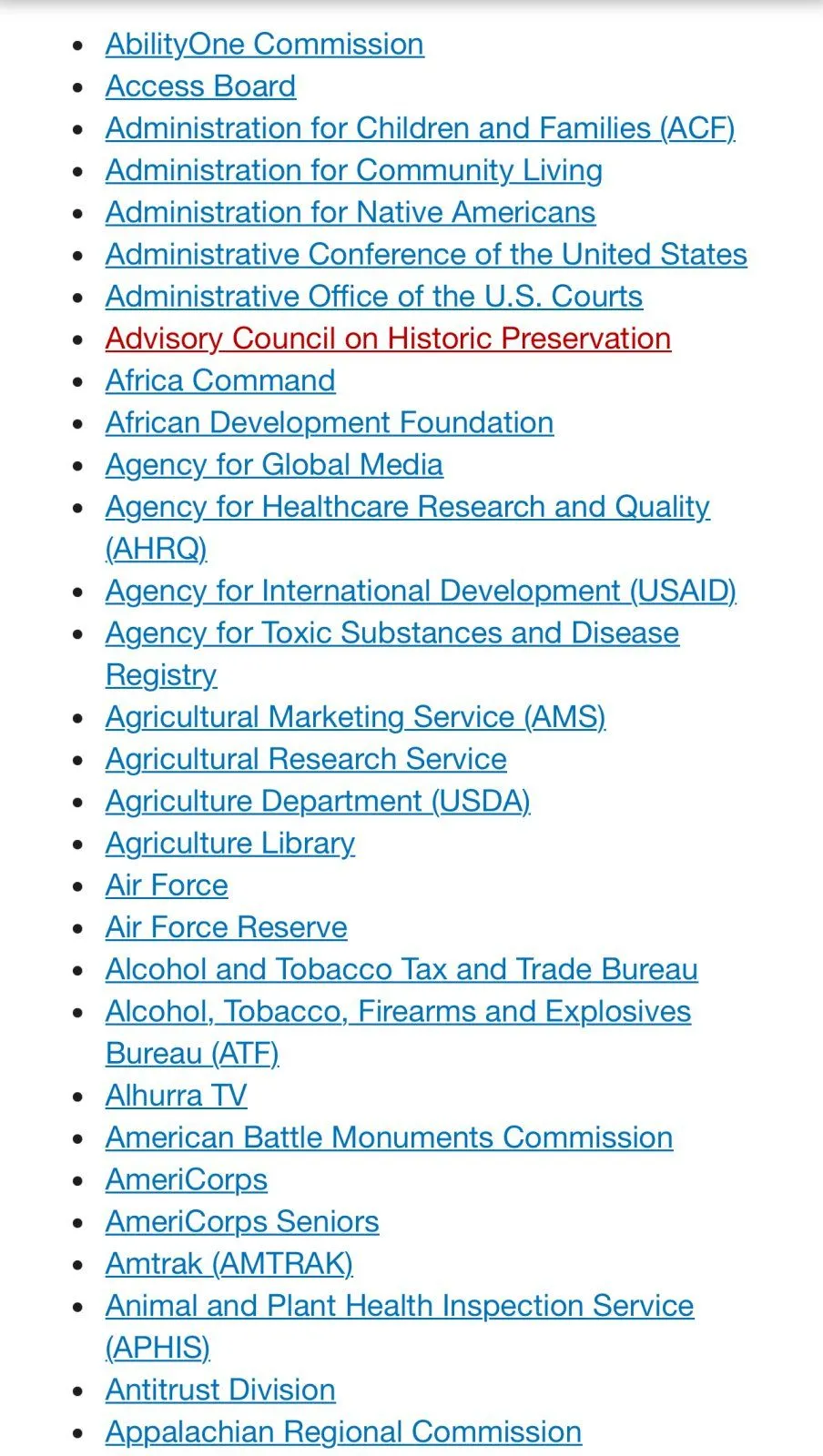Open the Air Force Reserve link
The image size is (823, 1456).
tap(226, 927)
